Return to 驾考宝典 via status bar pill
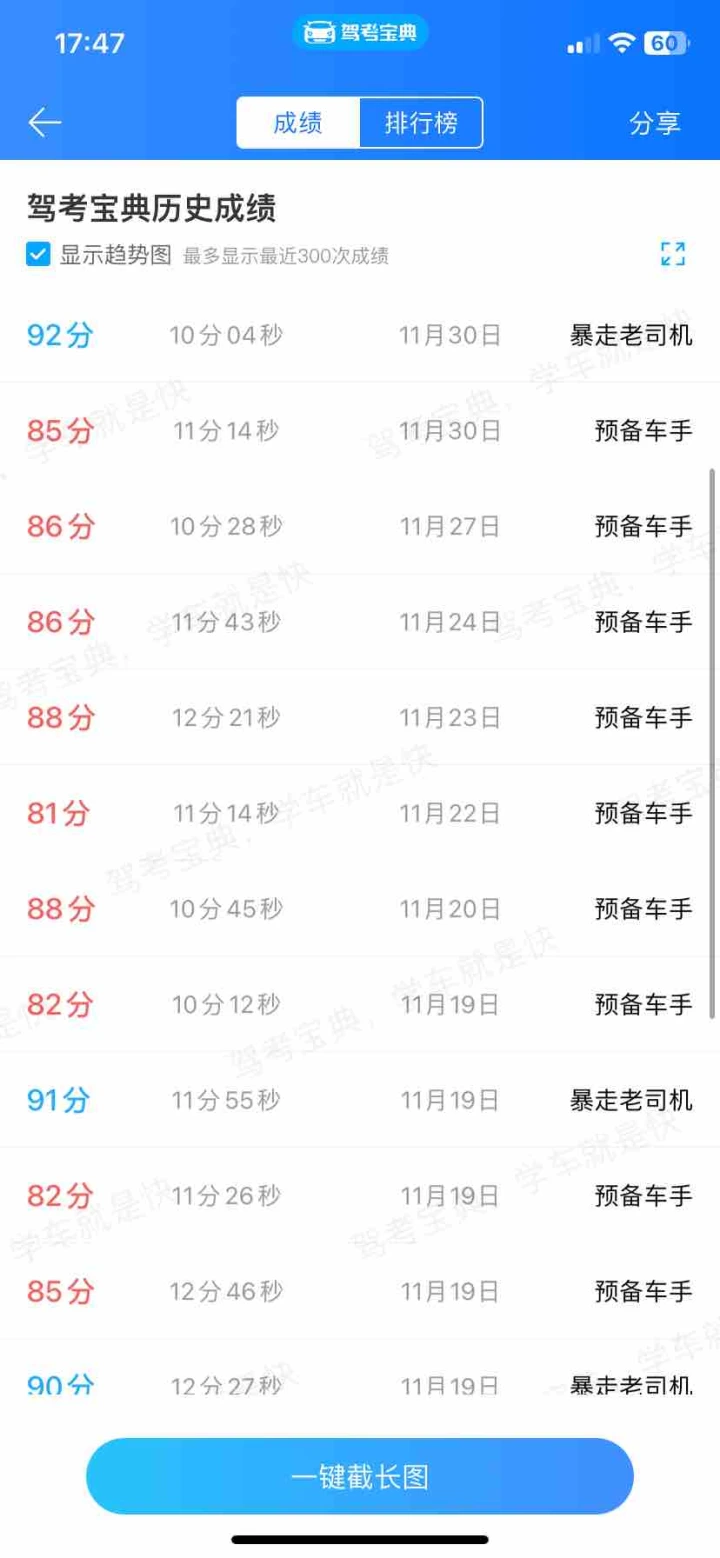 360,34
